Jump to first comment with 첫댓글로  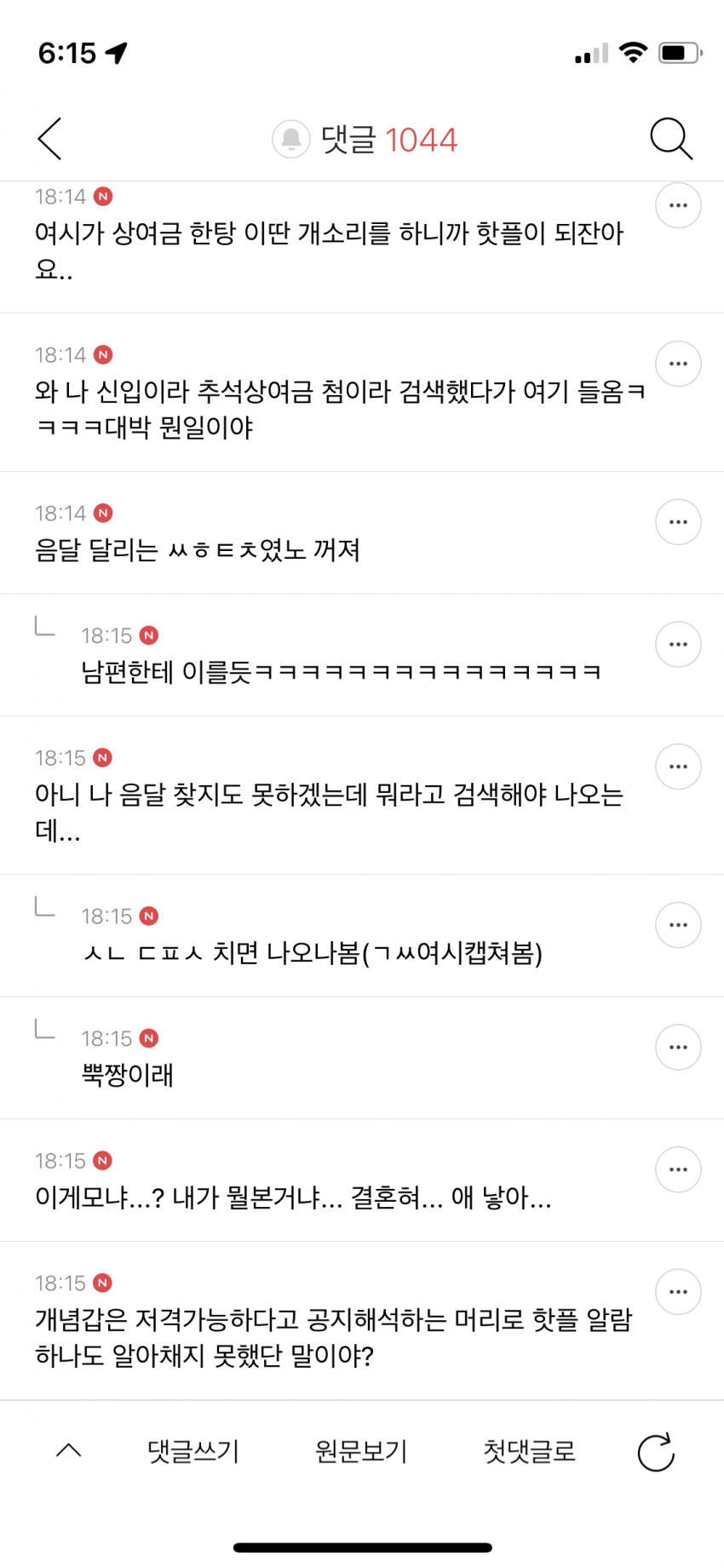point(529,1450)
